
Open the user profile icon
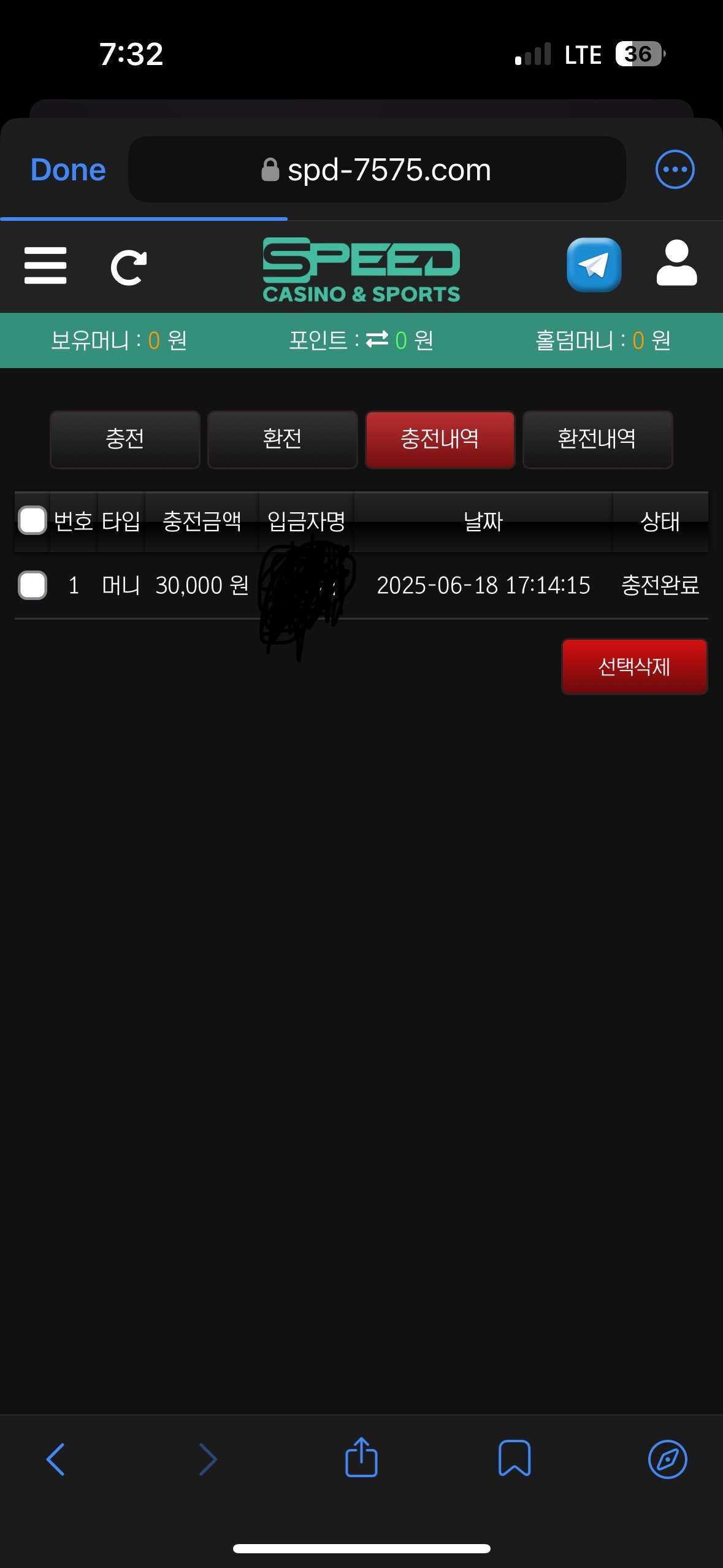point(676,264)
